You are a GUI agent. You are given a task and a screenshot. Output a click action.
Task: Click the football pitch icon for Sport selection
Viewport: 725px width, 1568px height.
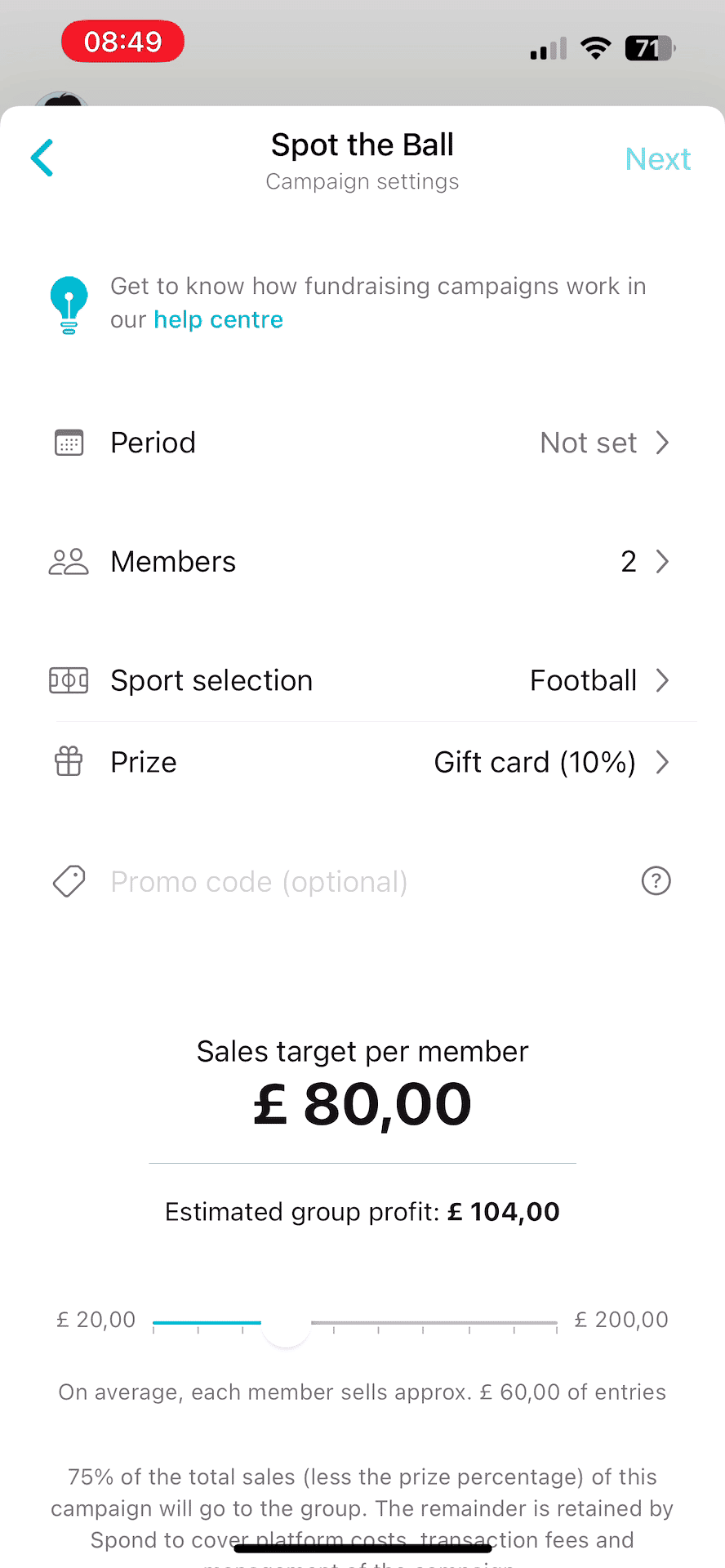[69, 679]
